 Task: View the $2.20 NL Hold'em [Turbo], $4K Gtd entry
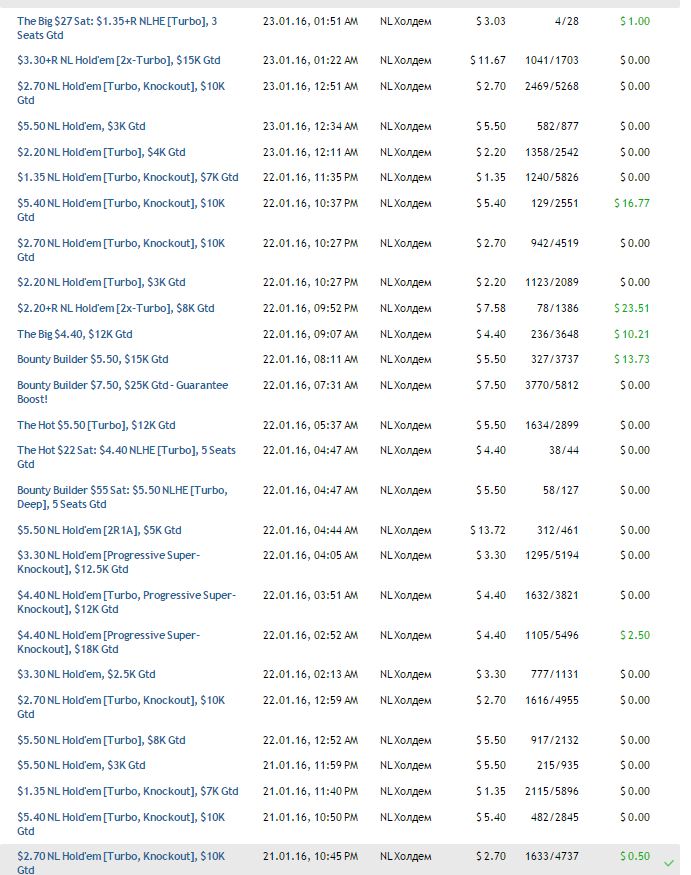[x=101, y=153]
